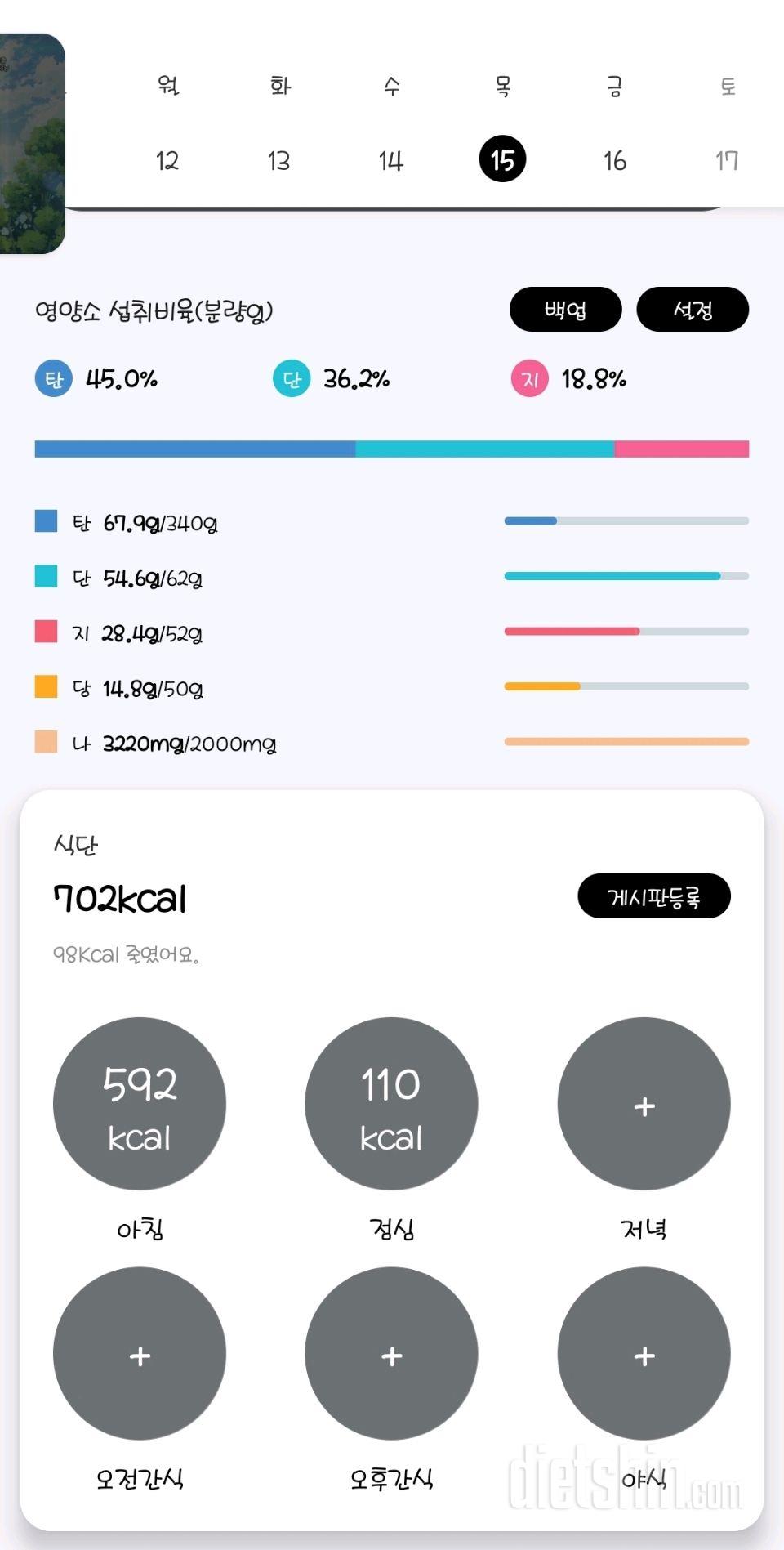Tap the 백업 button

tap(566, 310)
